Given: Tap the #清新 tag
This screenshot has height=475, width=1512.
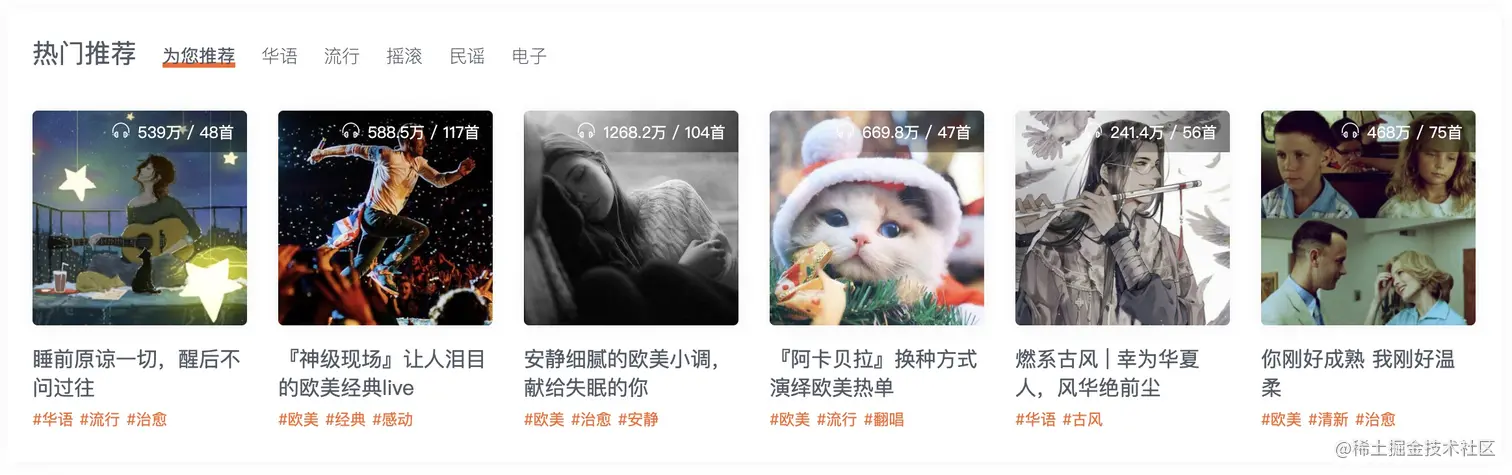Looking at the screenshot, I should 1328,420.
